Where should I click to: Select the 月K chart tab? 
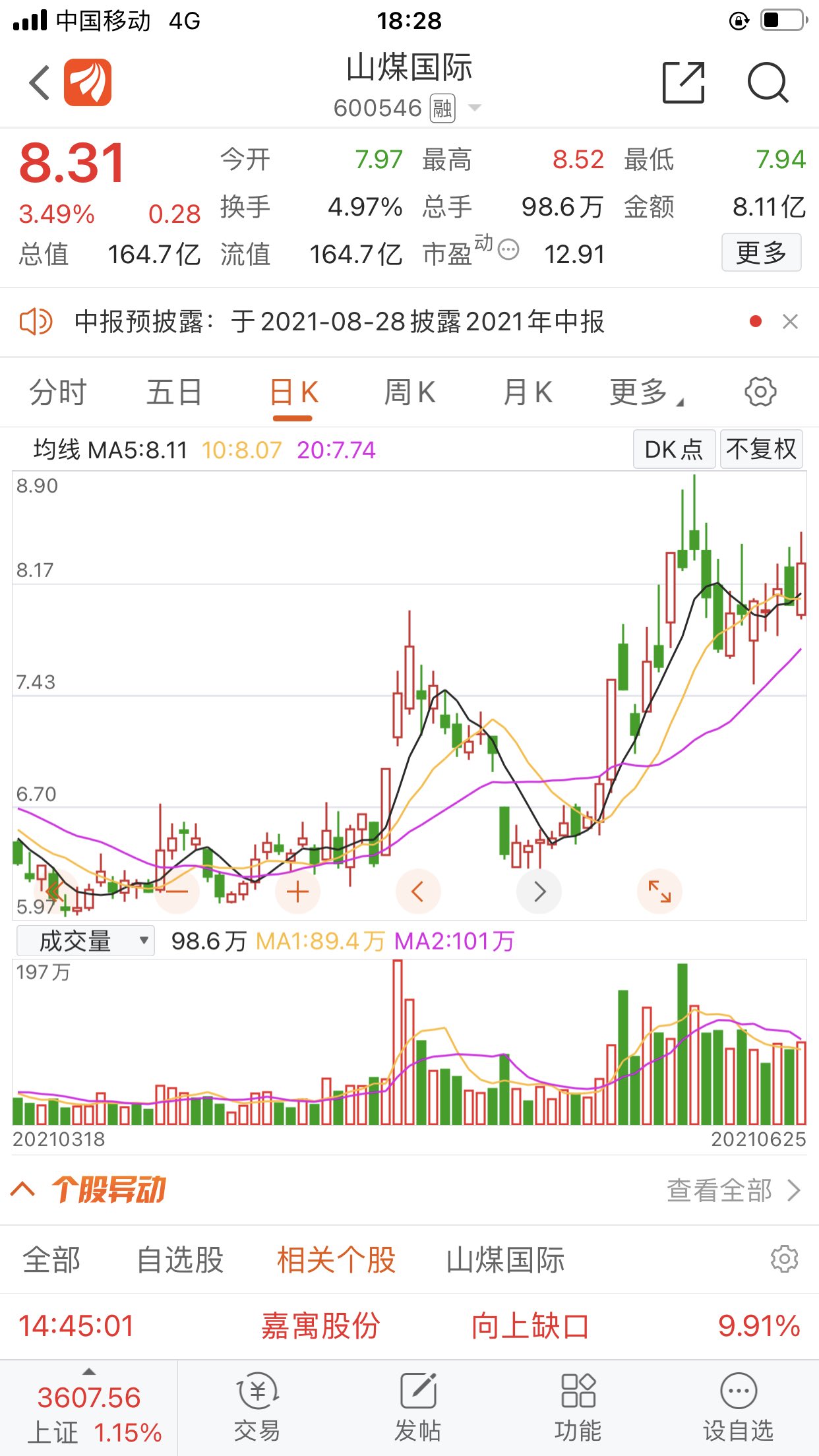click(x=528, y=393)
